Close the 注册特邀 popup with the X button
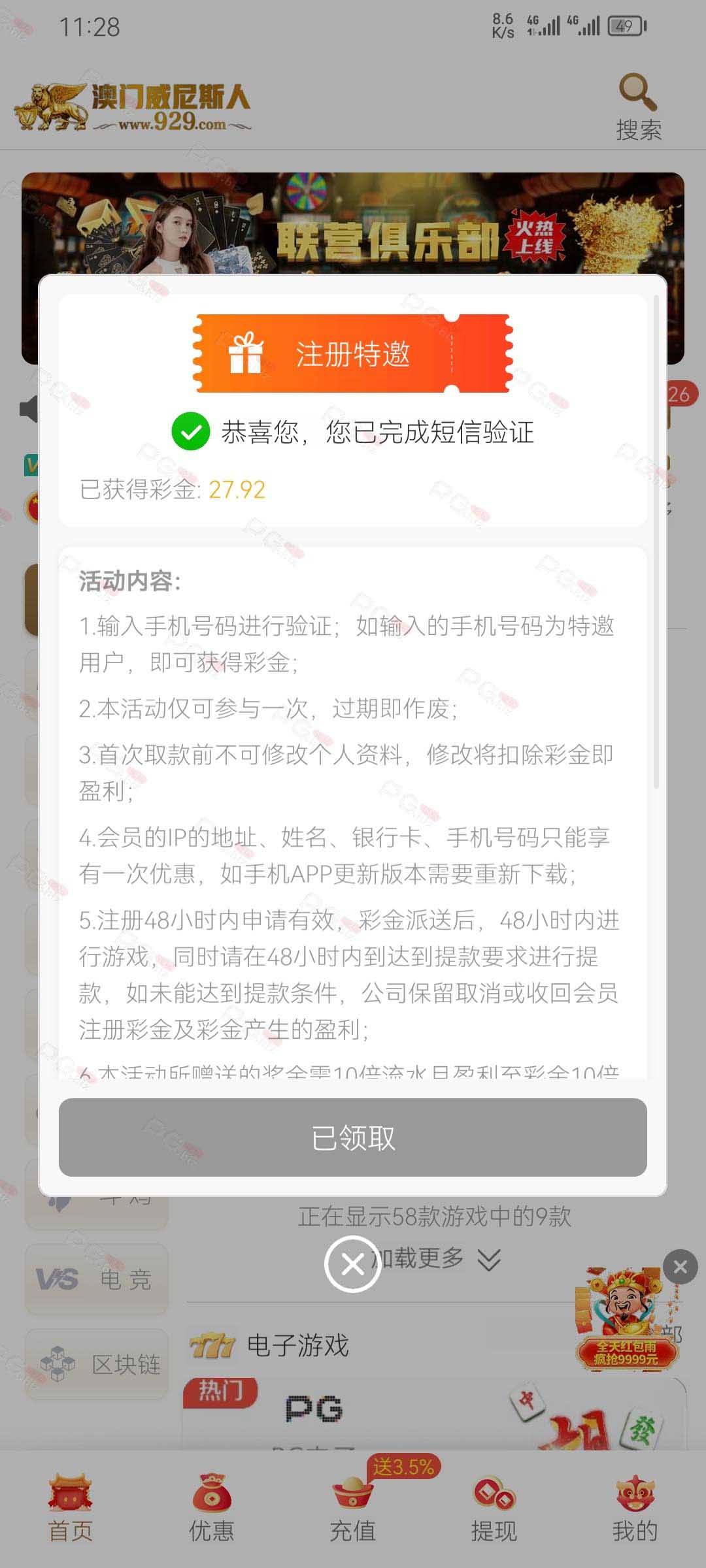Image resolution: width=706 pixels, height=1568 pixels. 353,1264
